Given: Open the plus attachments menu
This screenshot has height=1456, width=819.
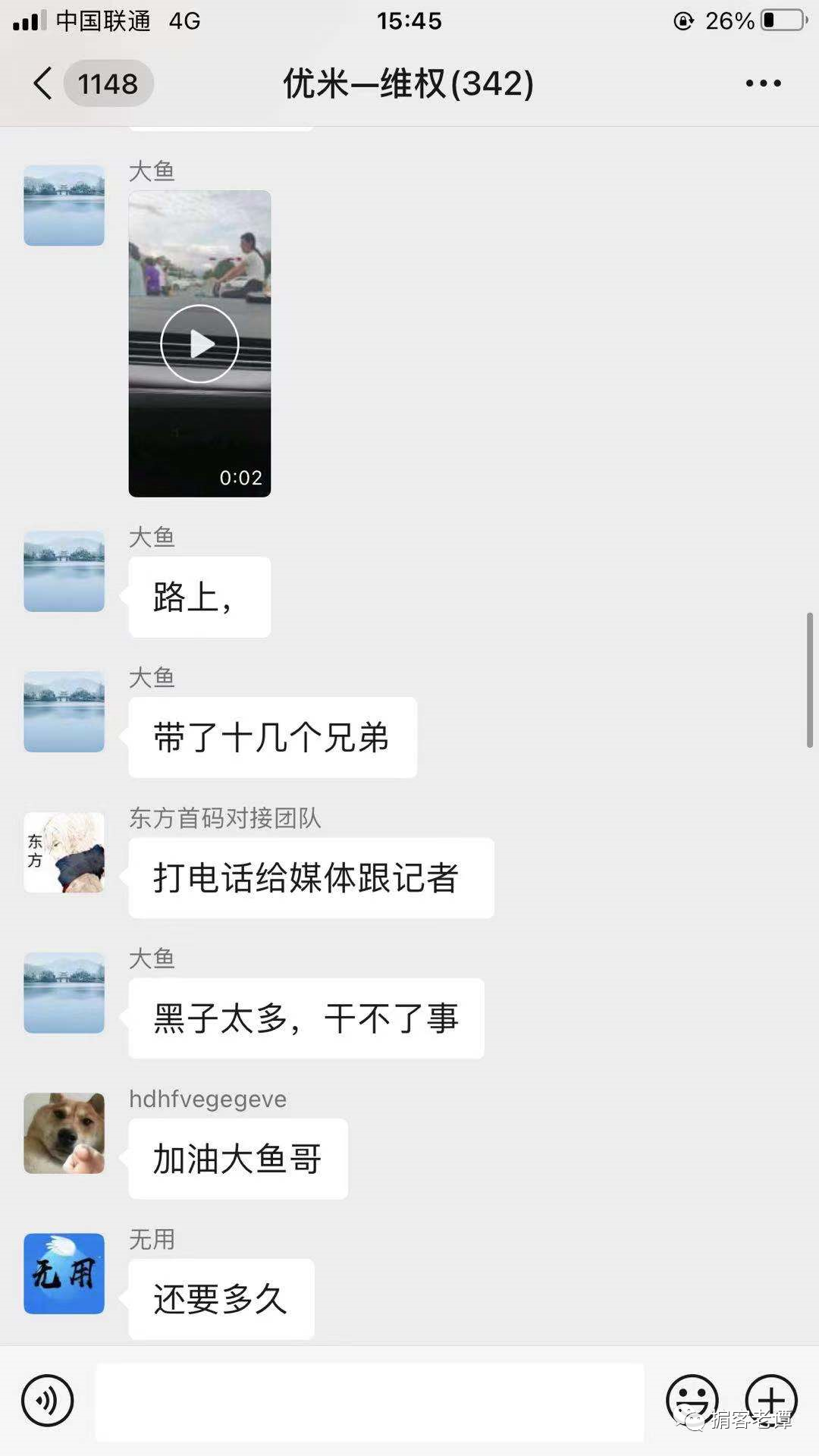Looking at the screenshot, I should tap(771, 1401).
